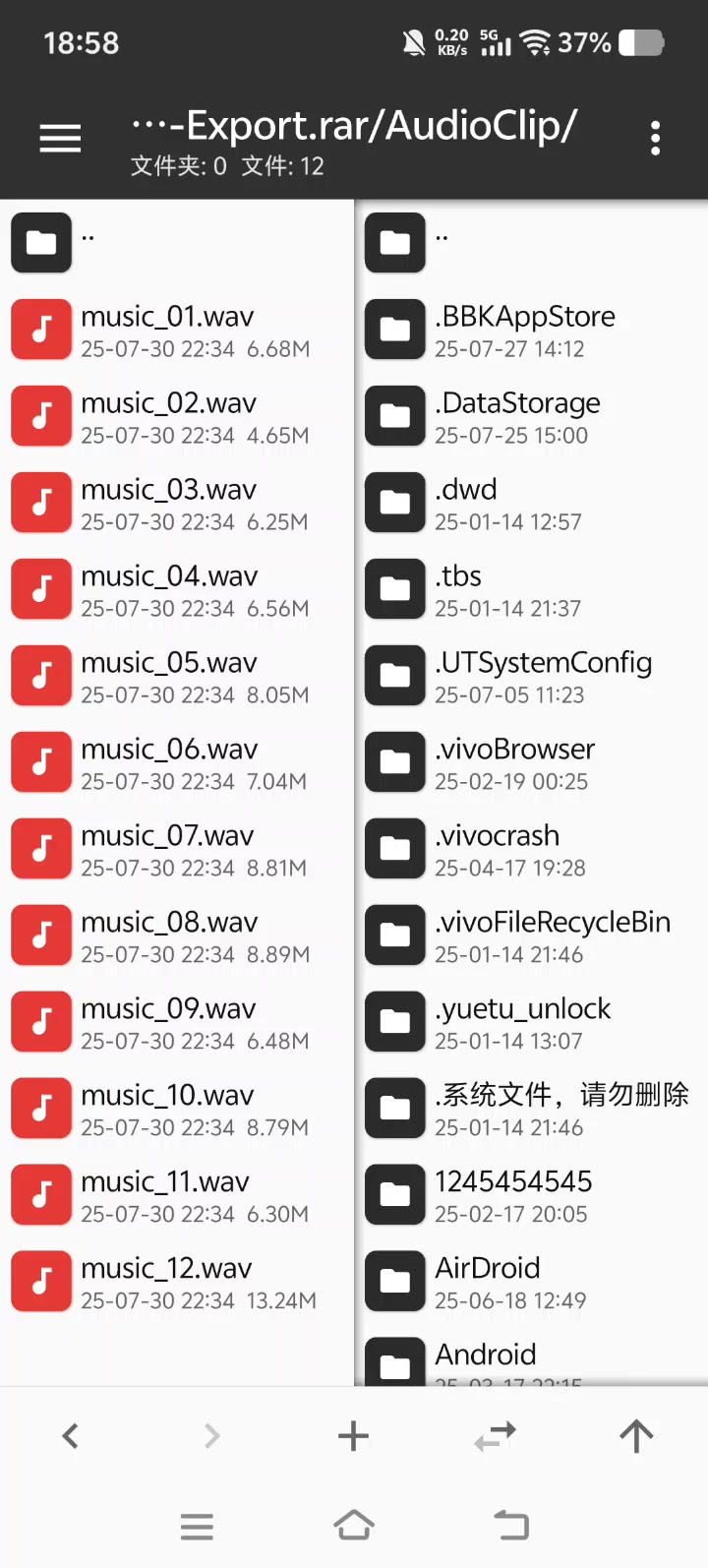Viewport: 708px width, 1568px height.
Task: Tap the system back navigation button
Action: coord(510,1526)
